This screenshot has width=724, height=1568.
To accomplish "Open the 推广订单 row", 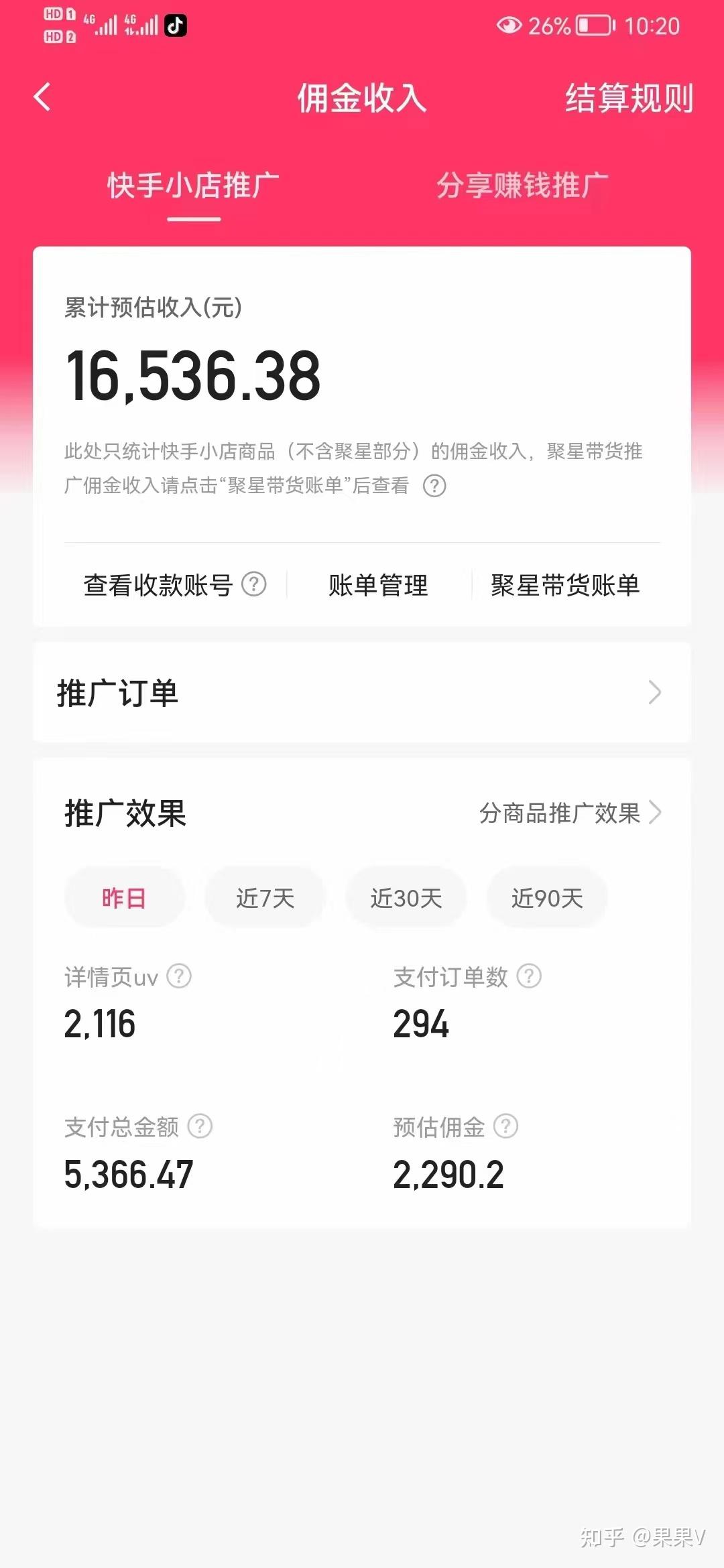I will click(x=362, y=693).
